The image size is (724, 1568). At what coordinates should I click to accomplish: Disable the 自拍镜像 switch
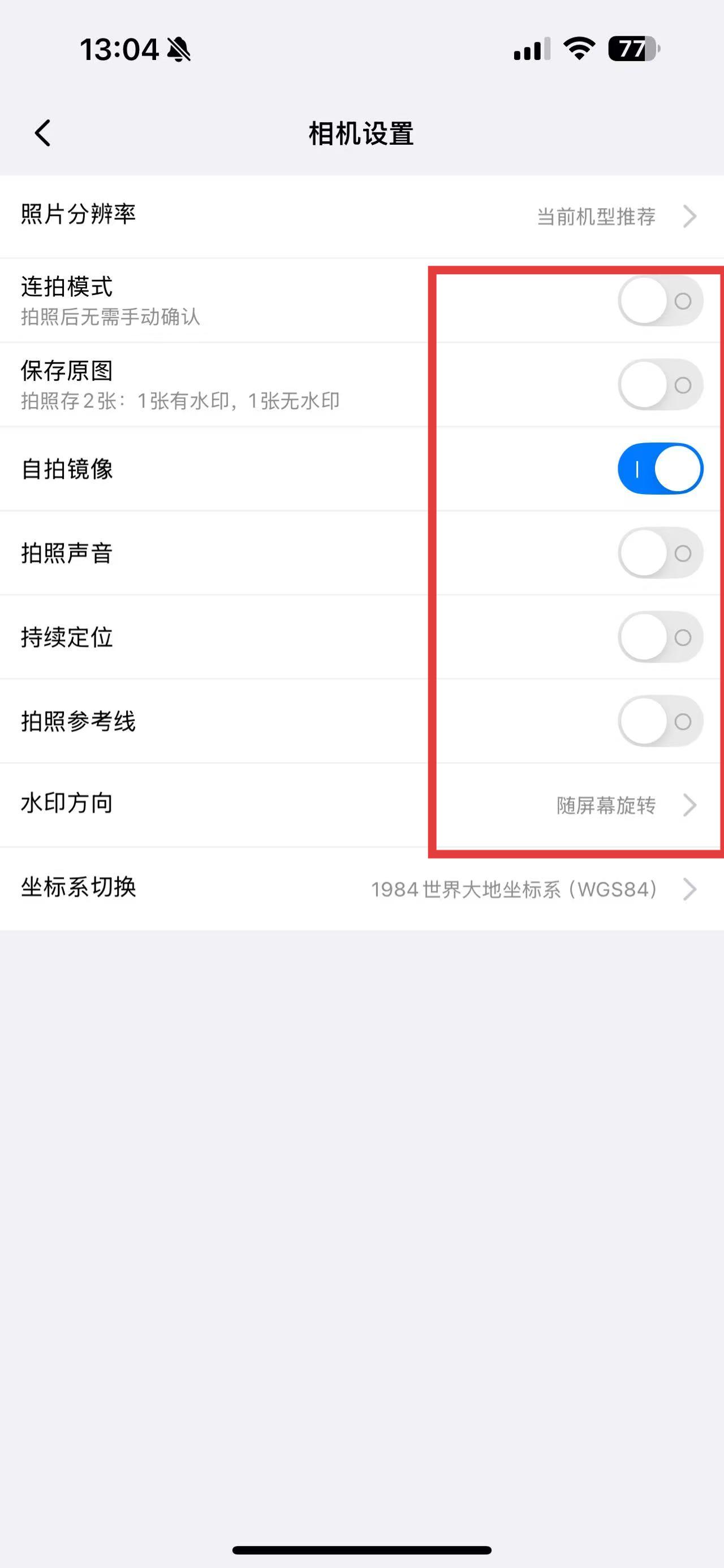tap(660, 469)
